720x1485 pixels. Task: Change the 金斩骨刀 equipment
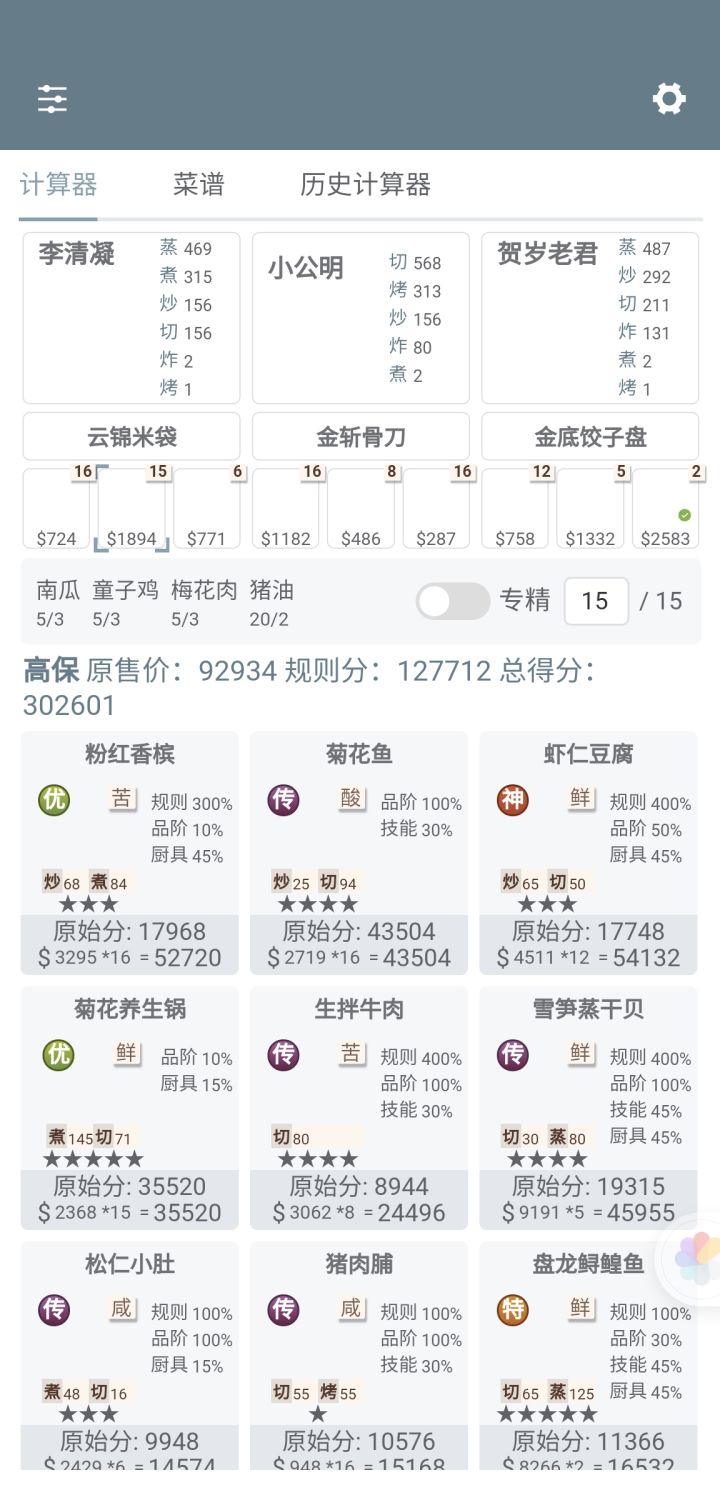360,437
